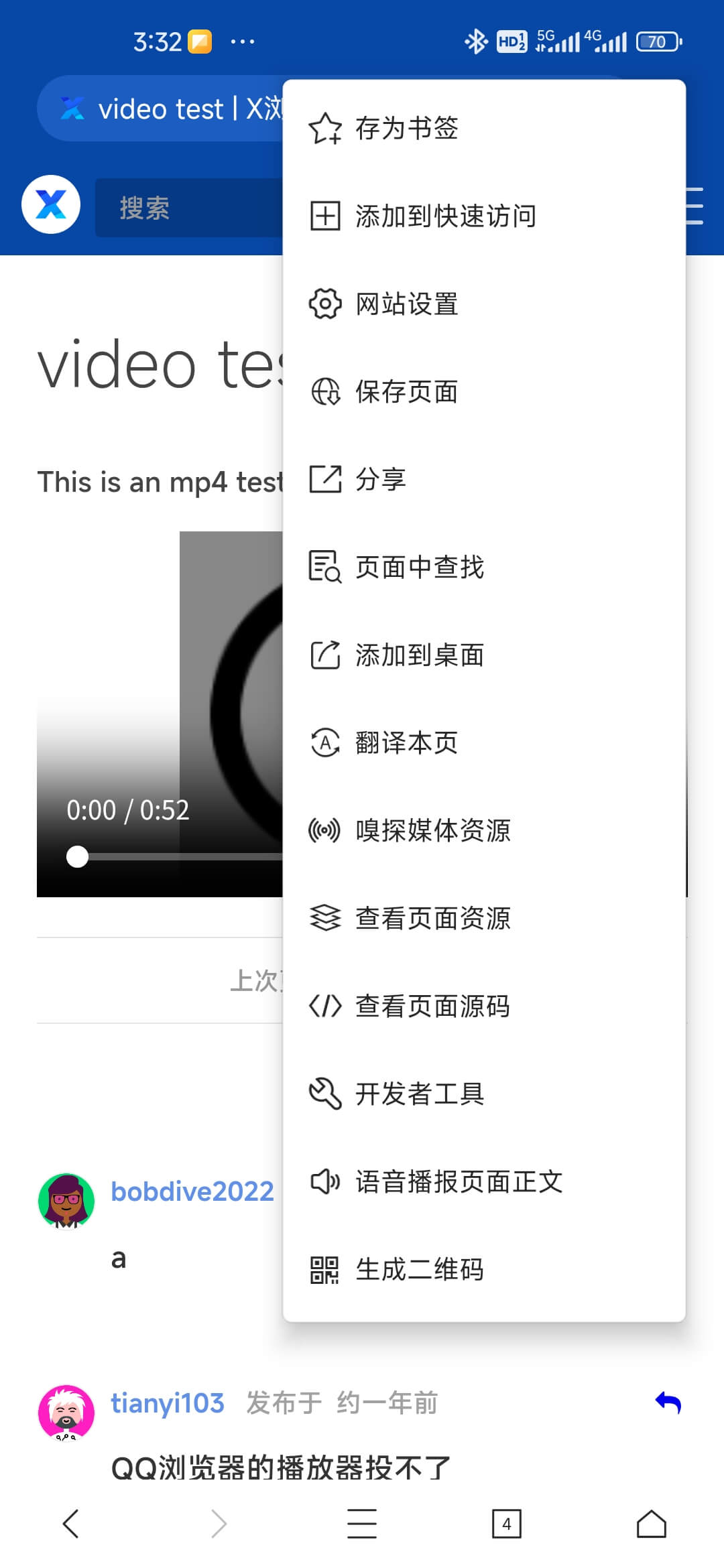Tap the 分享 share option
Screen dimensions: 724x1568
coord(380,479)
